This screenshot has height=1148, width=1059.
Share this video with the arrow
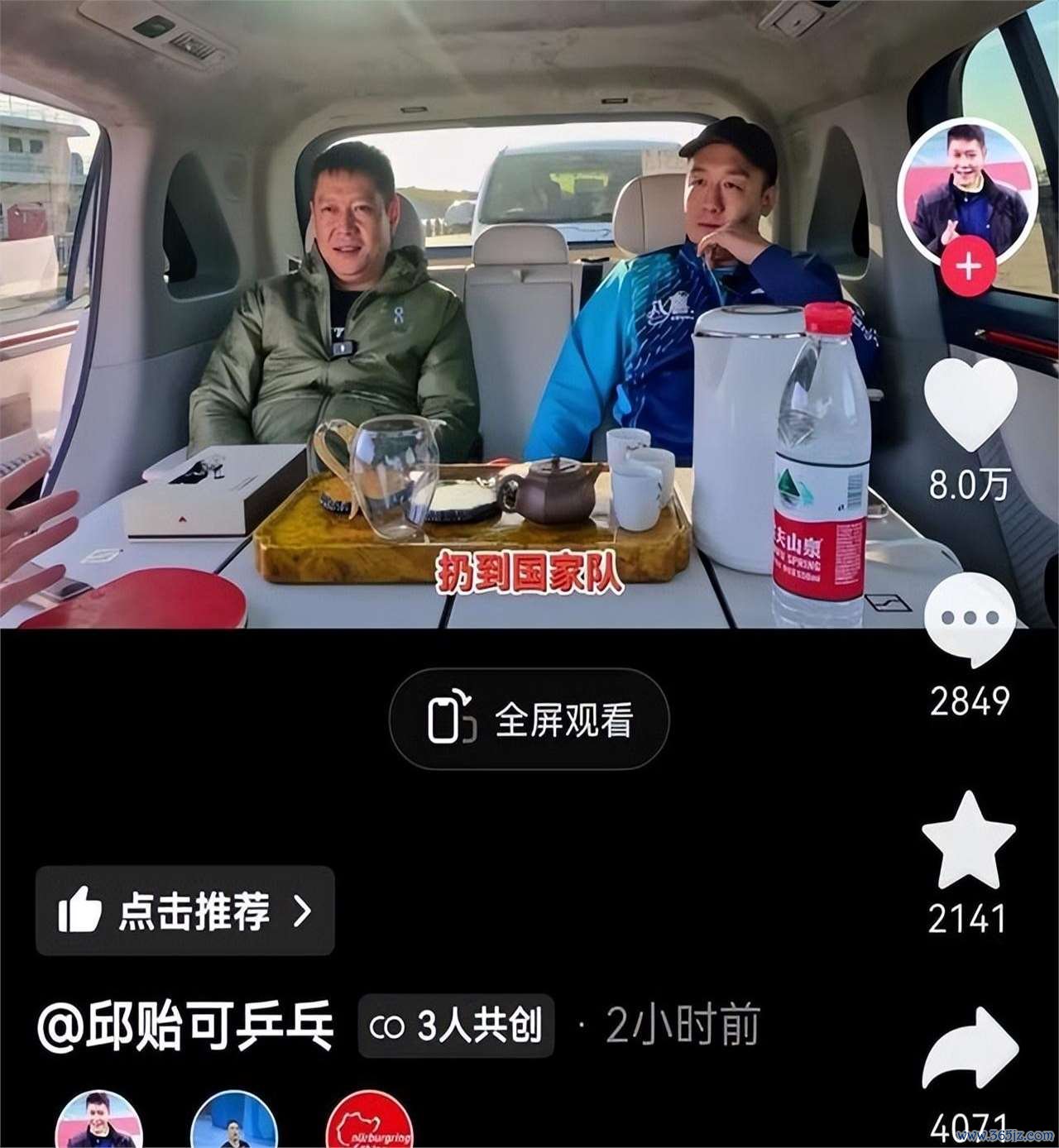pyautogui.click(x=969, y=1049)
